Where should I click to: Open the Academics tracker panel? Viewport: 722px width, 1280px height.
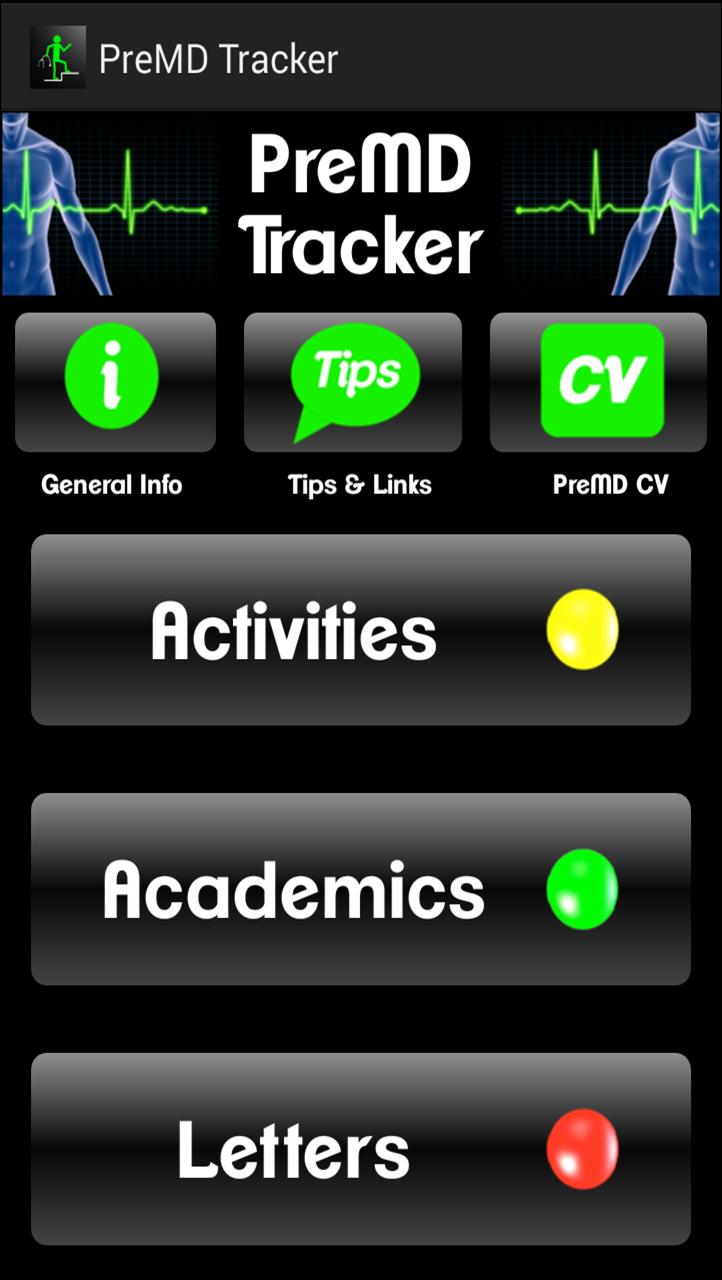point(360,889)
